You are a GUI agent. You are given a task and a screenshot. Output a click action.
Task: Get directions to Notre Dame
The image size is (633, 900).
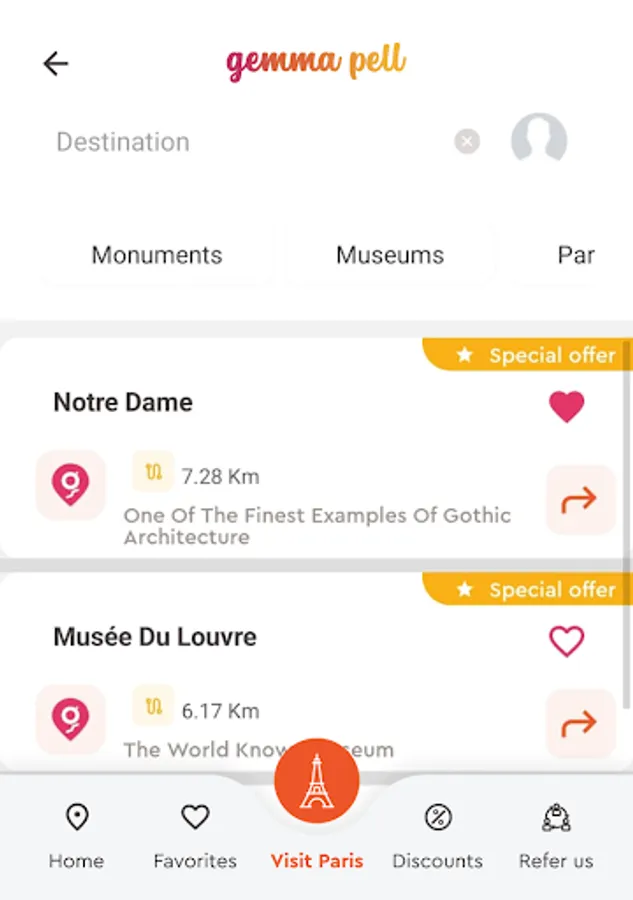580,500
